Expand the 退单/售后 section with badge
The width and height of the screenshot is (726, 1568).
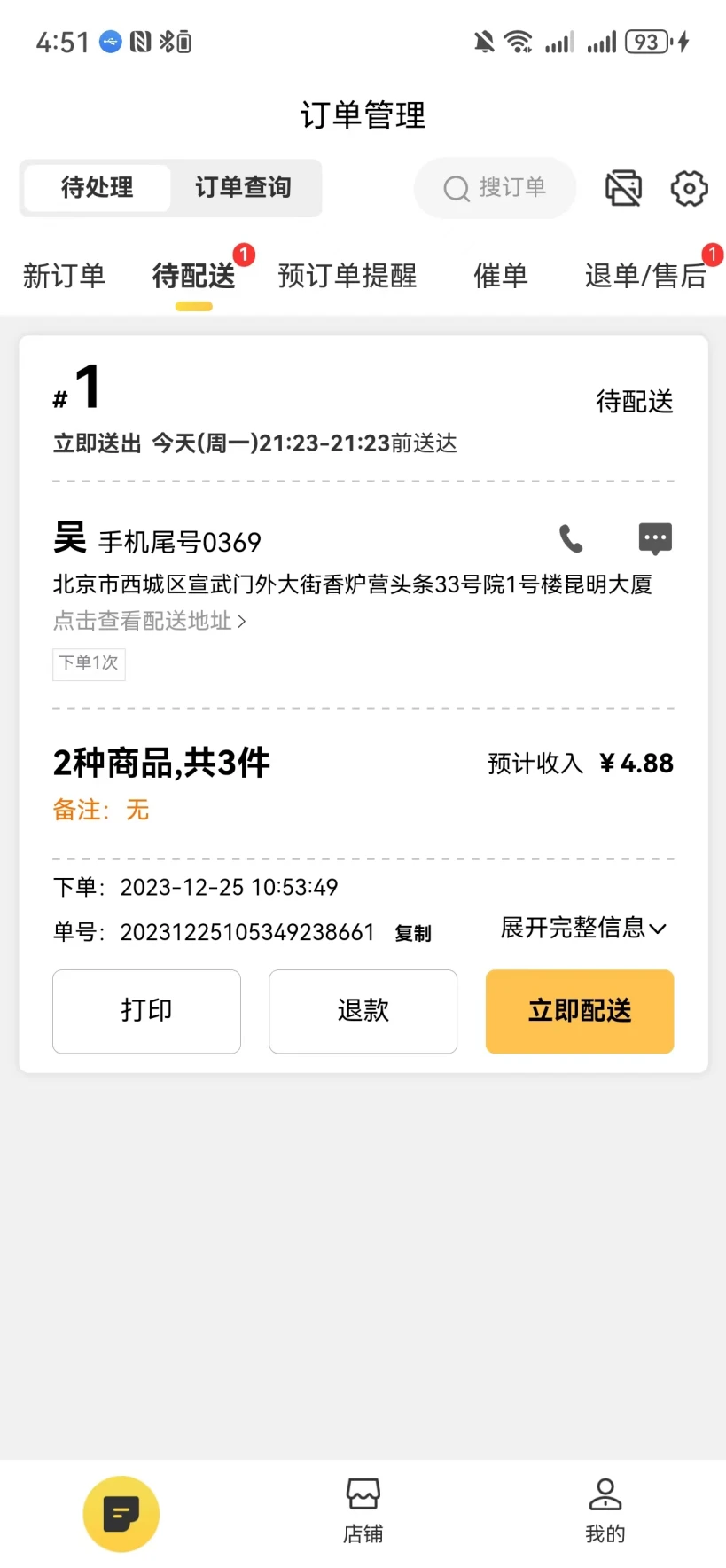pyautogui.click(x=645, y=276)
